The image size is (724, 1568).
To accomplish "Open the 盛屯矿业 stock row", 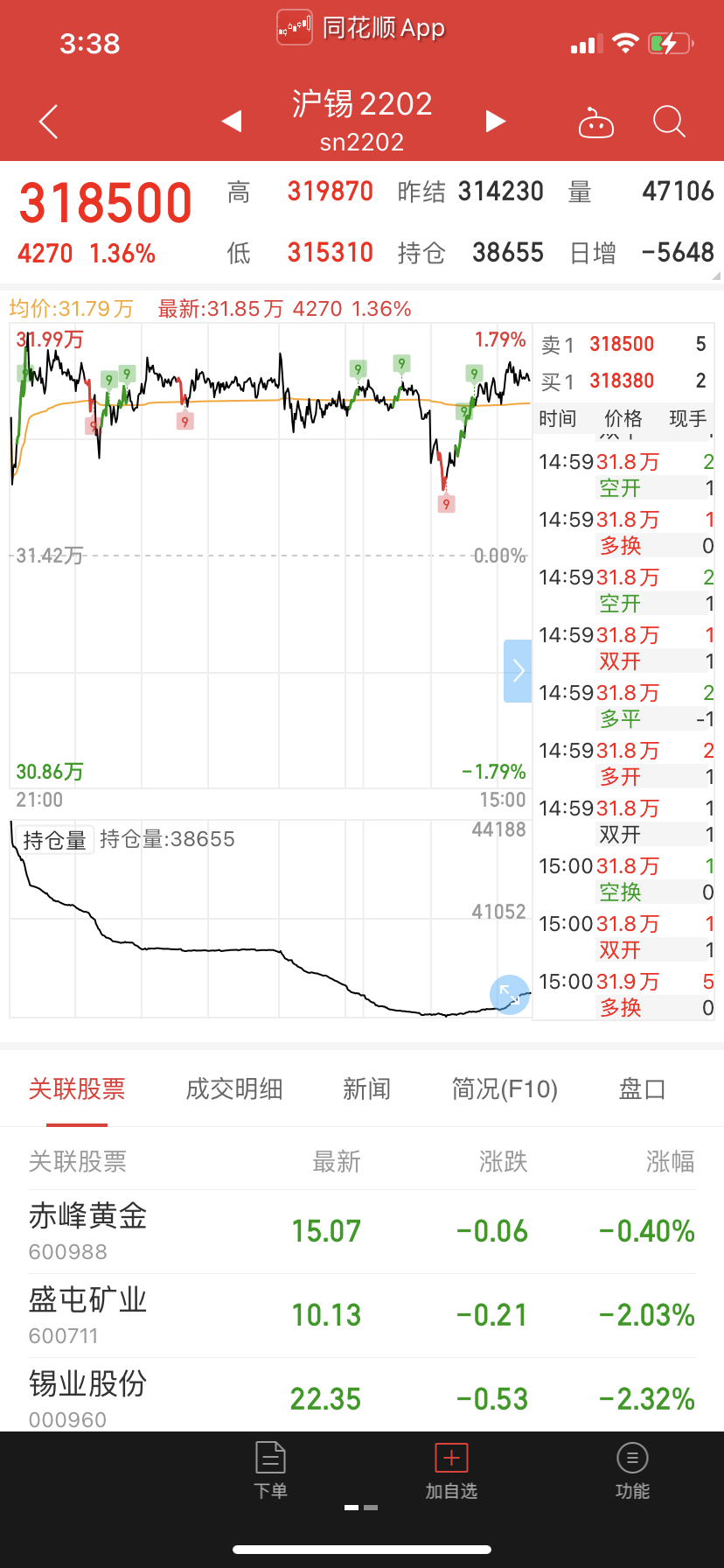I will (362, 1316).
